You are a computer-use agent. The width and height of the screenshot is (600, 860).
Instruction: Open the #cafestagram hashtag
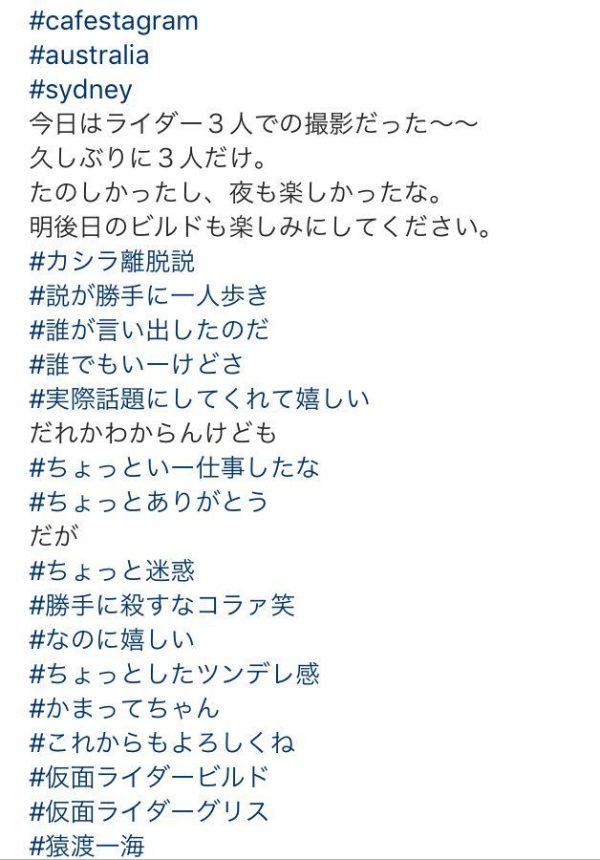(x=114, y=21)
